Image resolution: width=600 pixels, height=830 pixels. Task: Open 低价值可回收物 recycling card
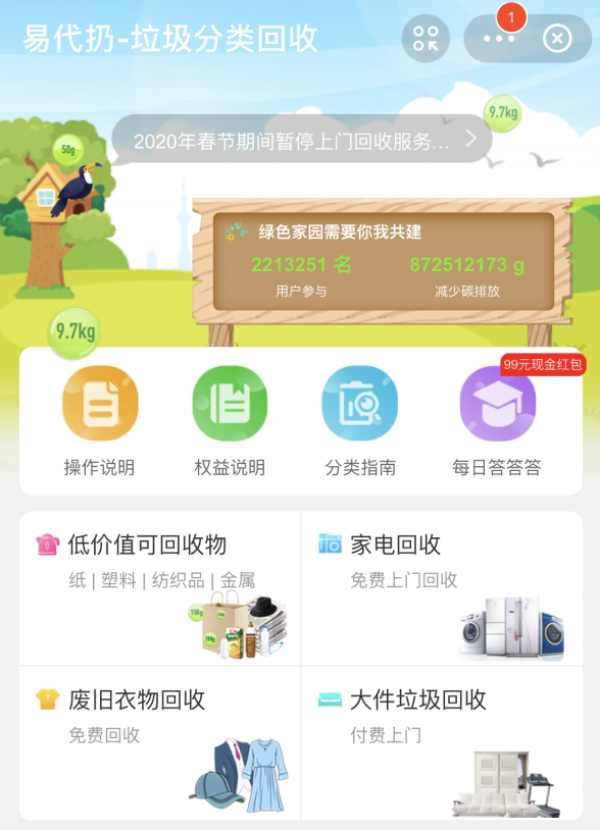(x=160, y=588)
